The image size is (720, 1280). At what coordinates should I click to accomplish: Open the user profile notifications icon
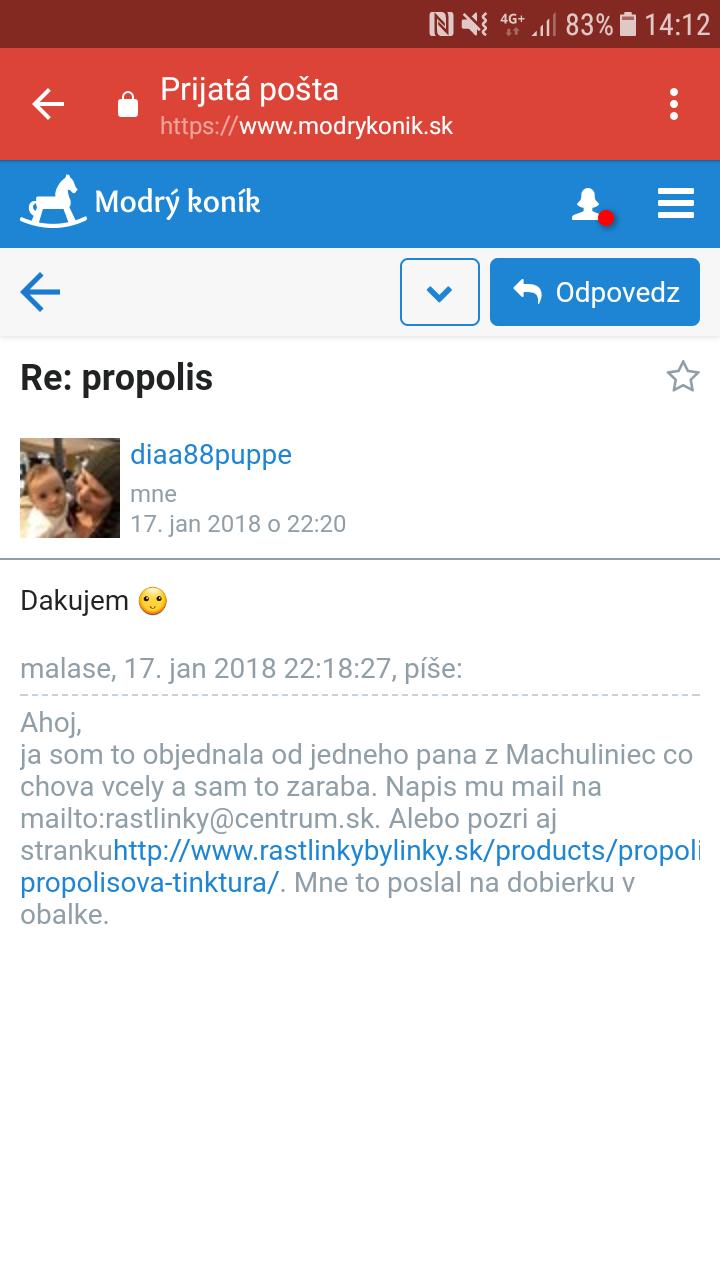pyautogui.click(x=588, y=204)
